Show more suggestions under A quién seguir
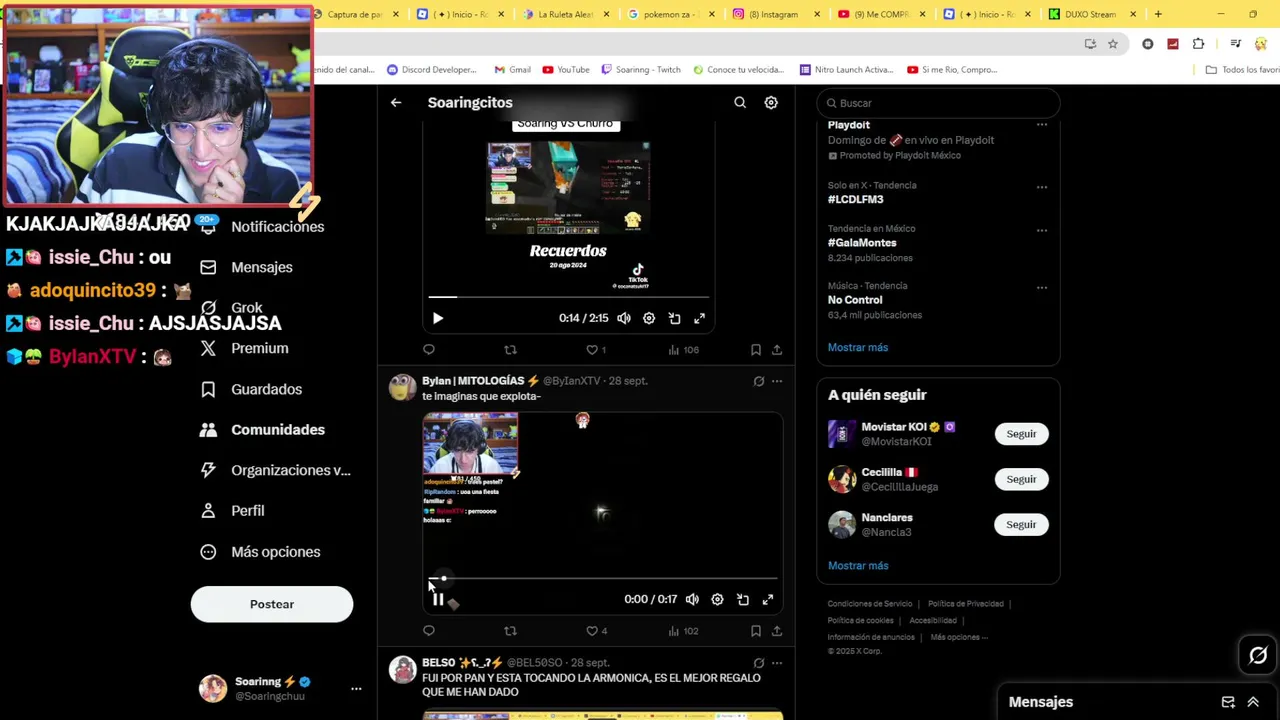Viewport: 1280px width, 720px height. (858, 566)
